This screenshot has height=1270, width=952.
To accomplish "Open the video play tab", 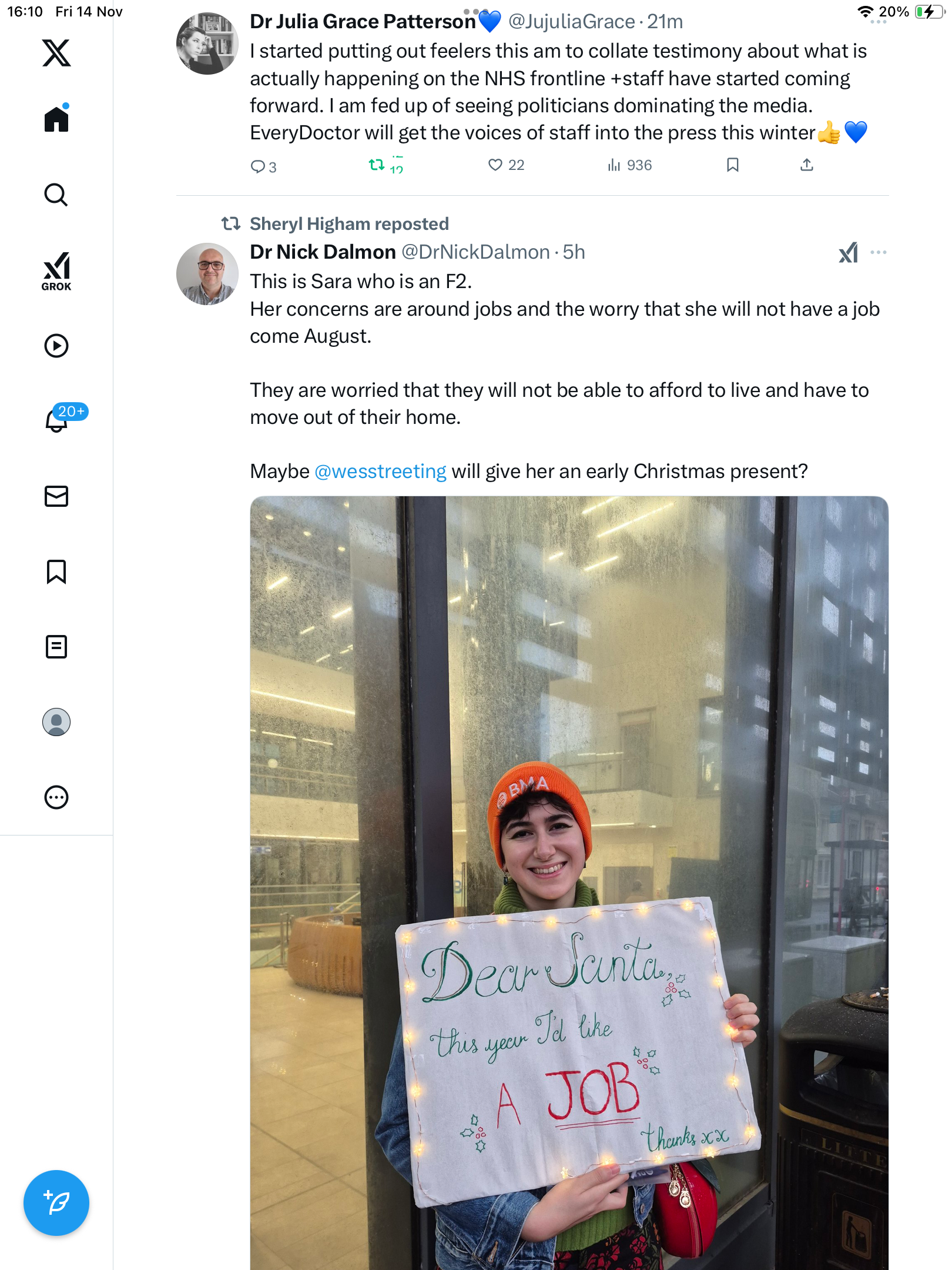I will pyautogui.click(x=56, y=346).
